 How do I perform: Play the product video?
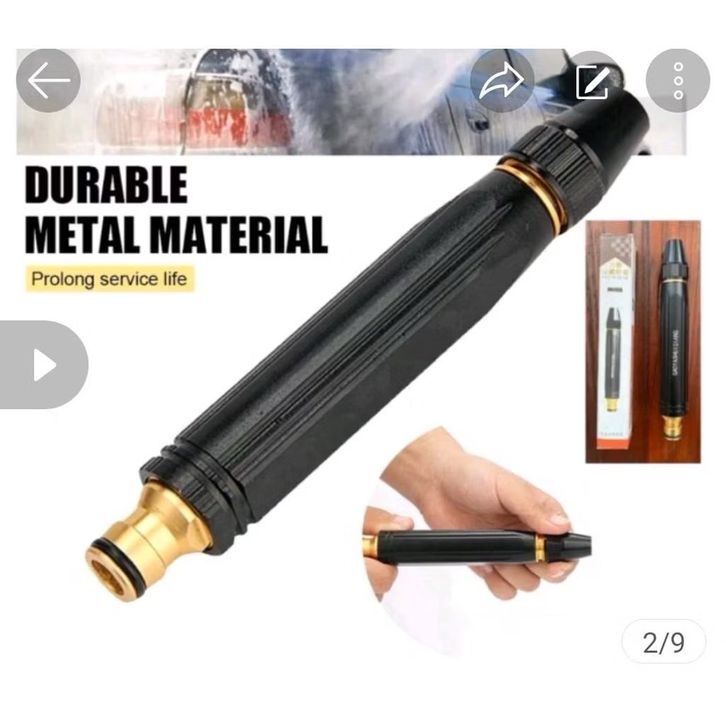43,365
